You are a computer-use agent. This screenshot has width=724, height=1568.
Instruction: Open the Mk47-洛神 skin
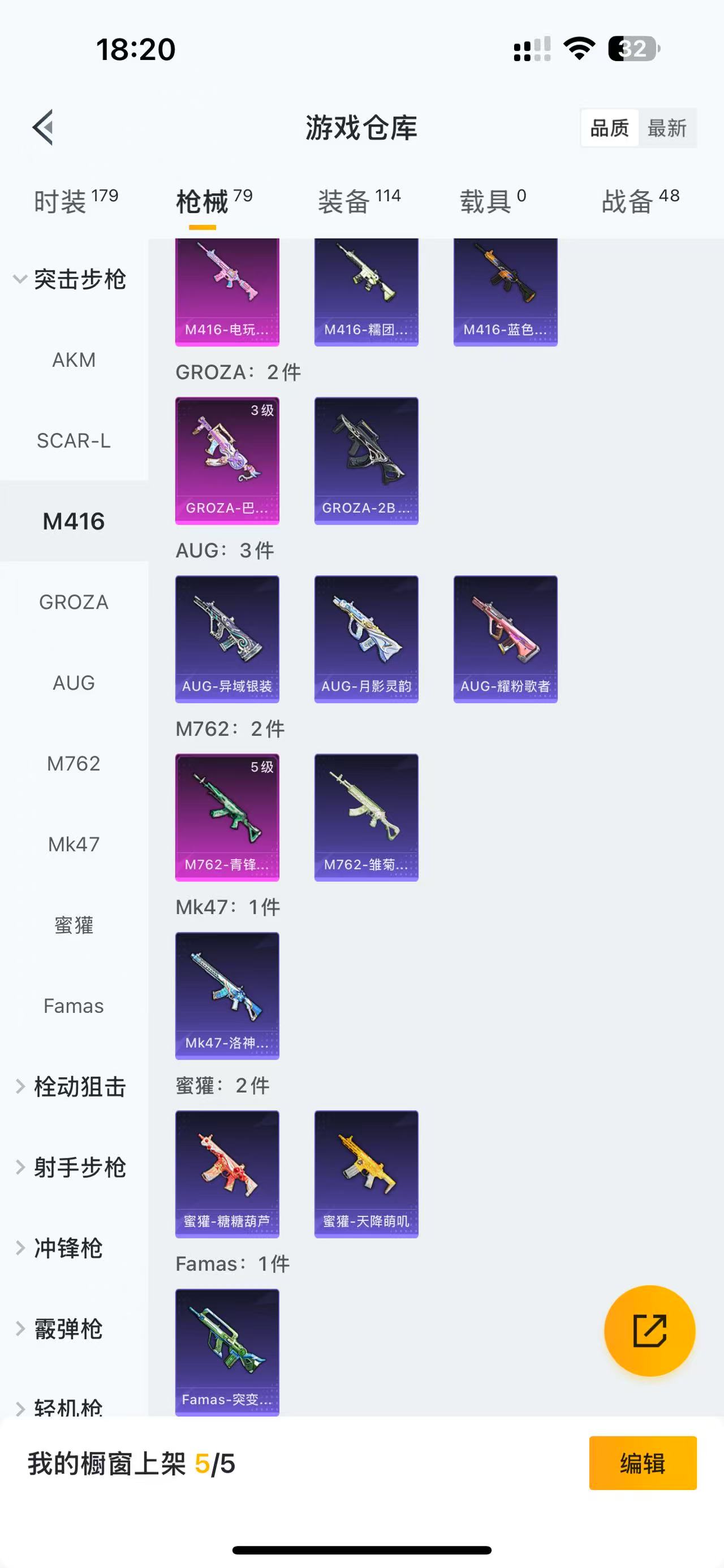tap(227, 996)
